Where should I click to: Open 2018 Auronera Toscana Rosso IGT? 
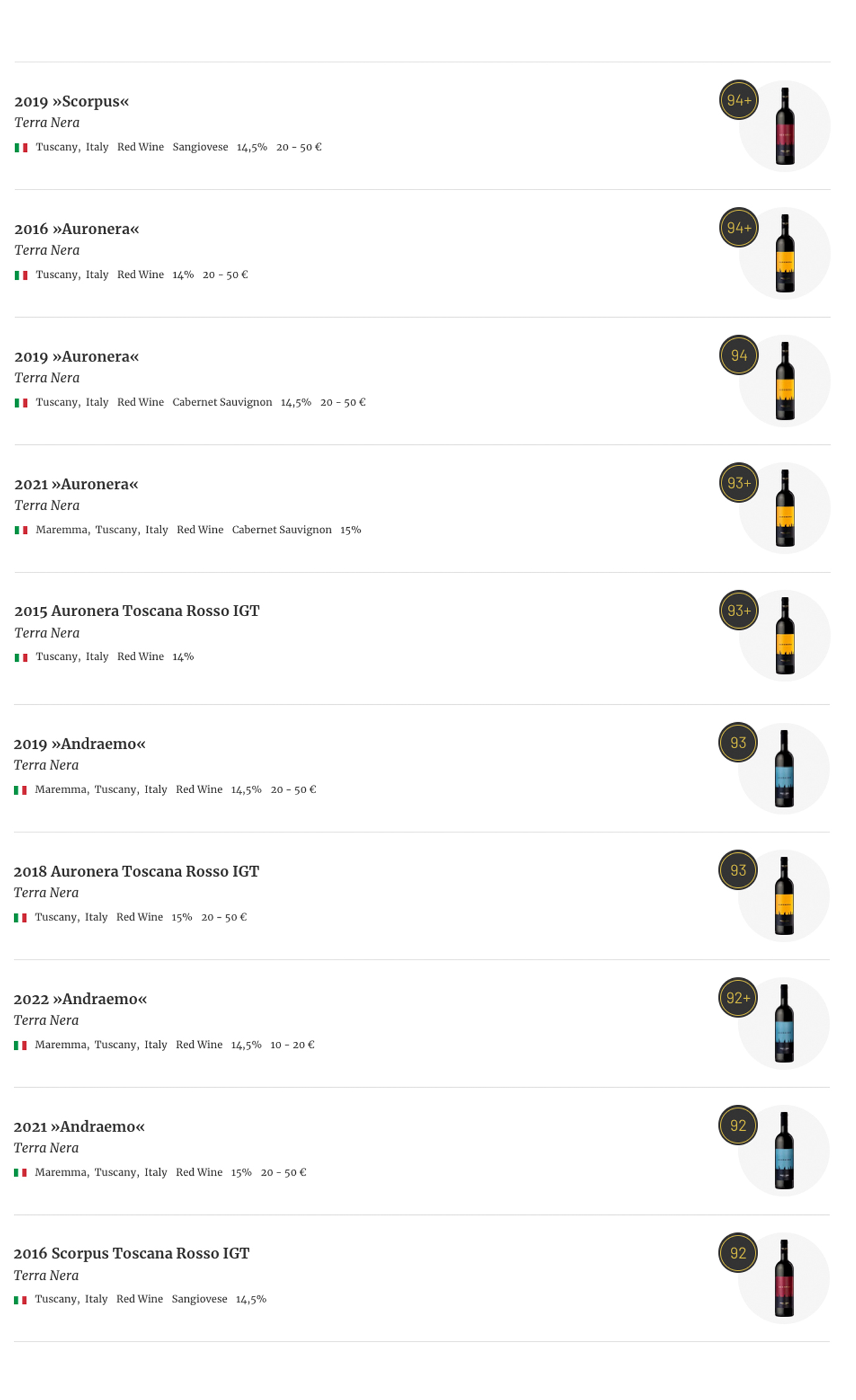click(136, 871)
